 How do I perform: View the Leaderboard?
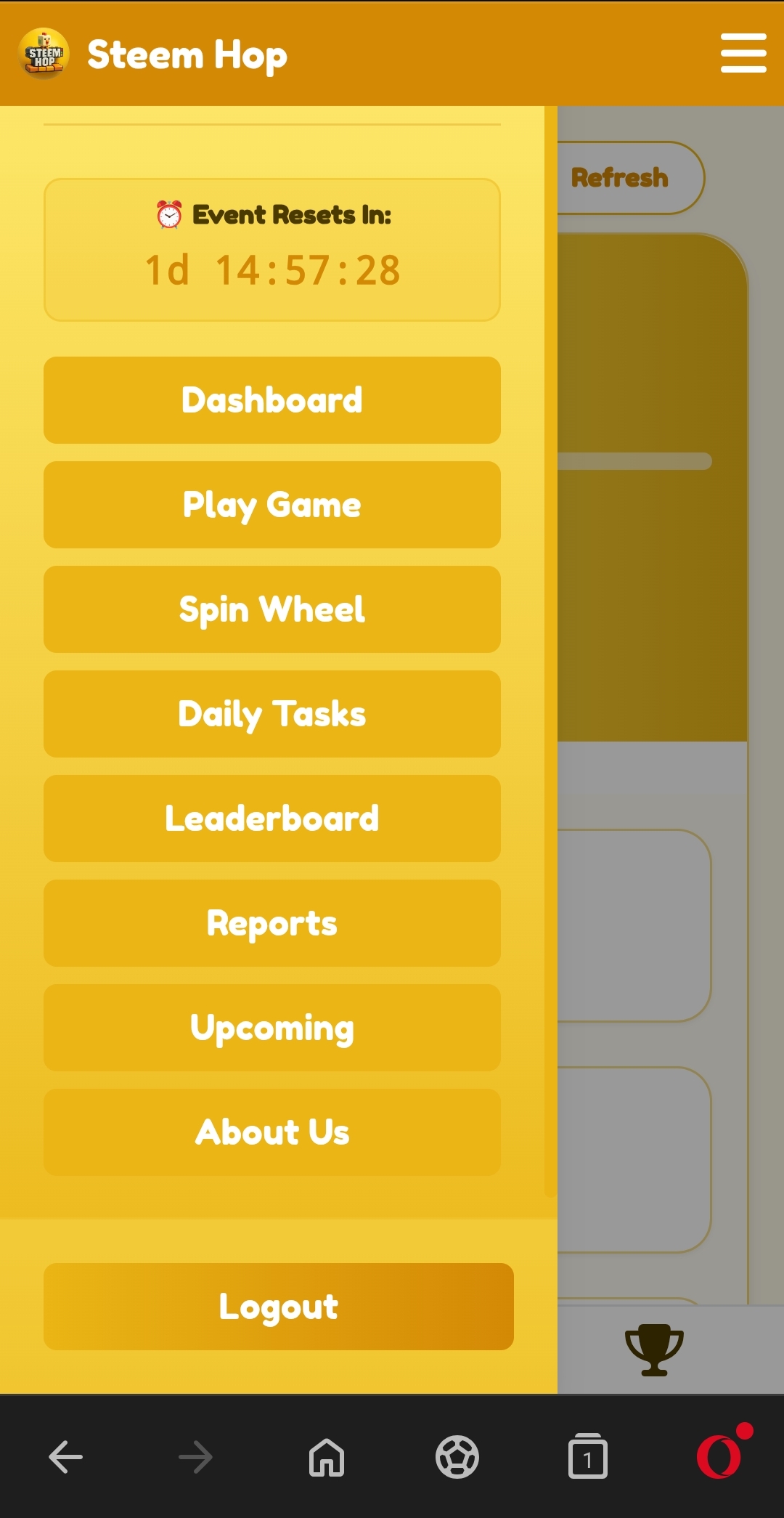click(272, 819)
